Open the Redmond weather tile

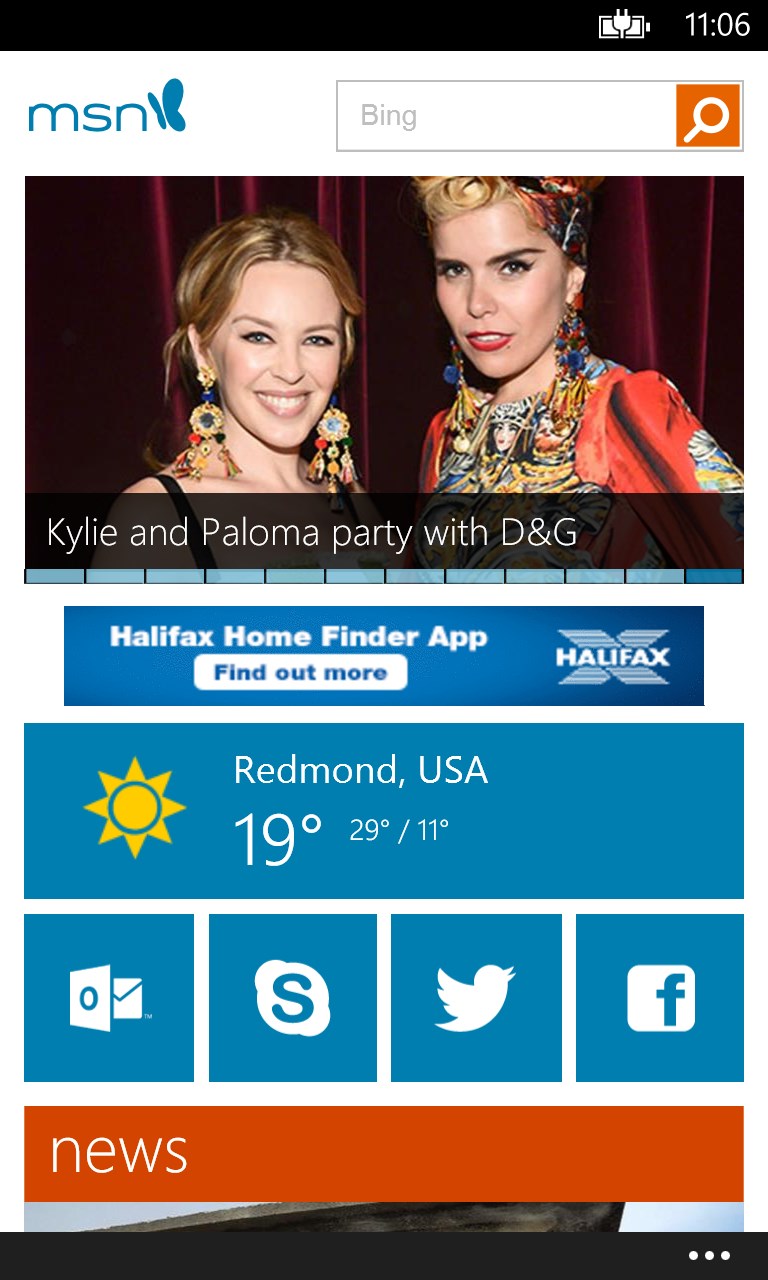tap(384, 811)
